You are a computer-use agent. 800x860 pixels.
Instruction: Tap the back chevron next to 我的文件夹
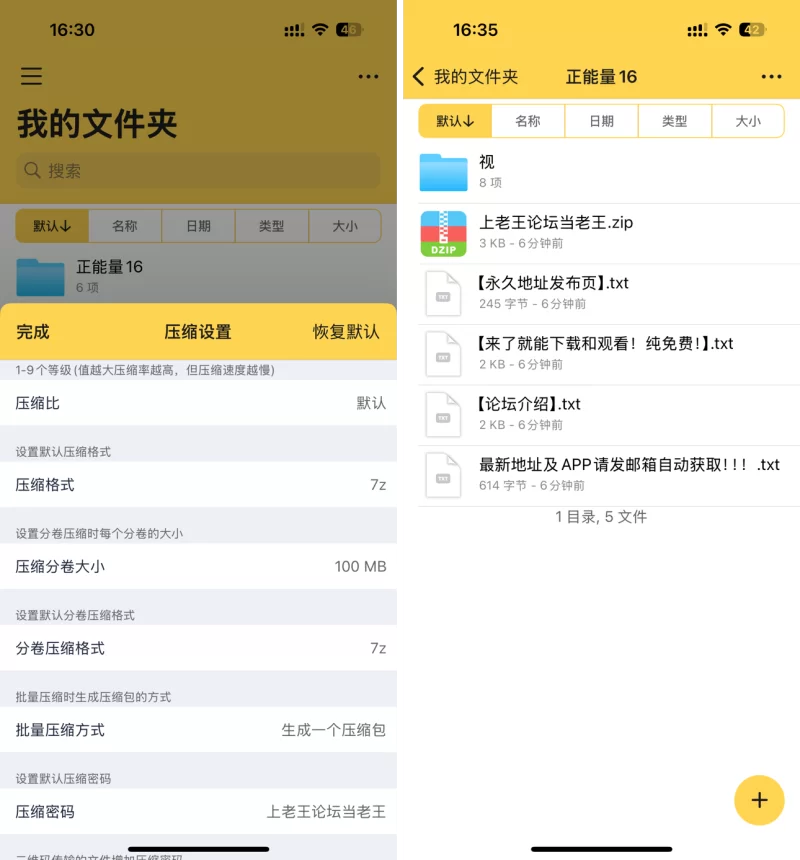pos(420,76)
